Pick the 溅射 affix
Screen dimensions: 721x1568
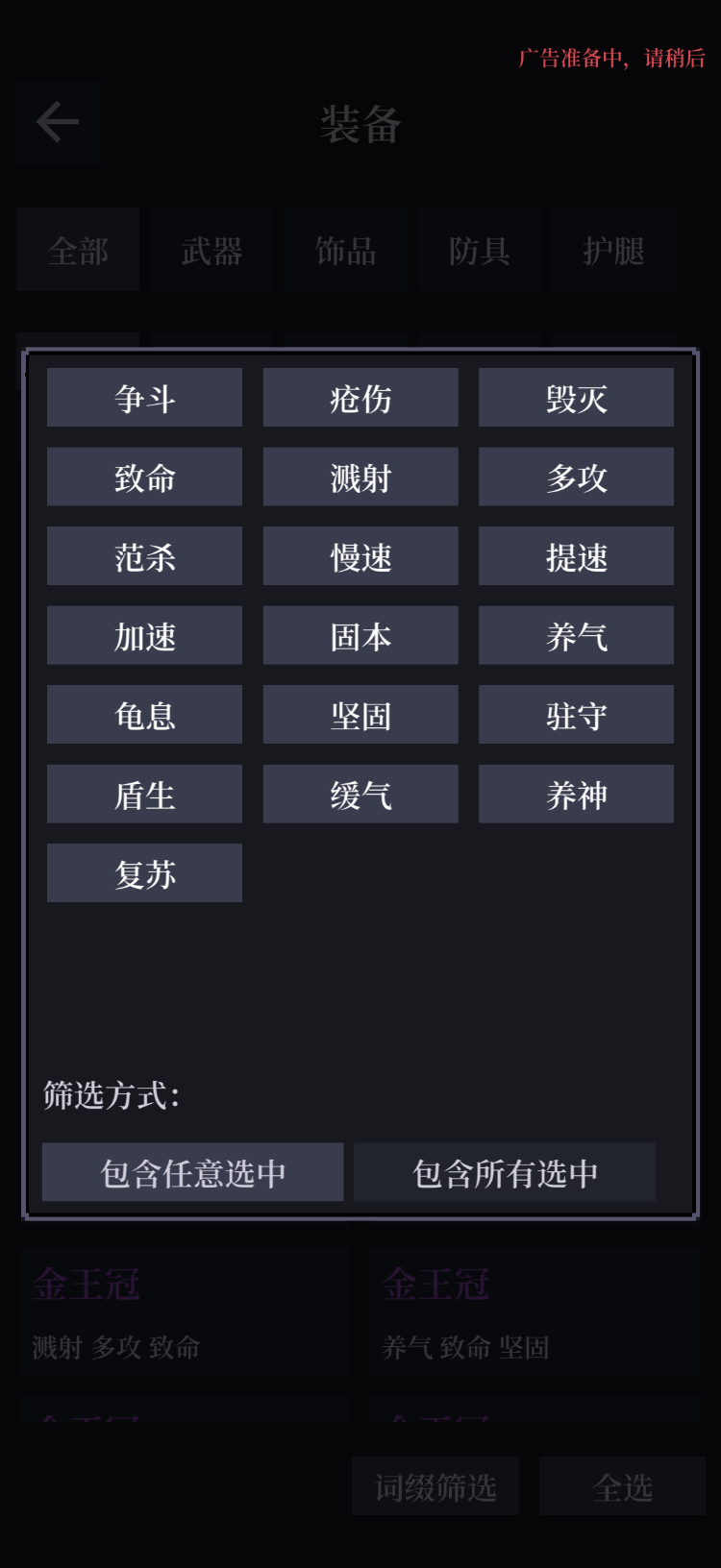[x=360, y=477]
